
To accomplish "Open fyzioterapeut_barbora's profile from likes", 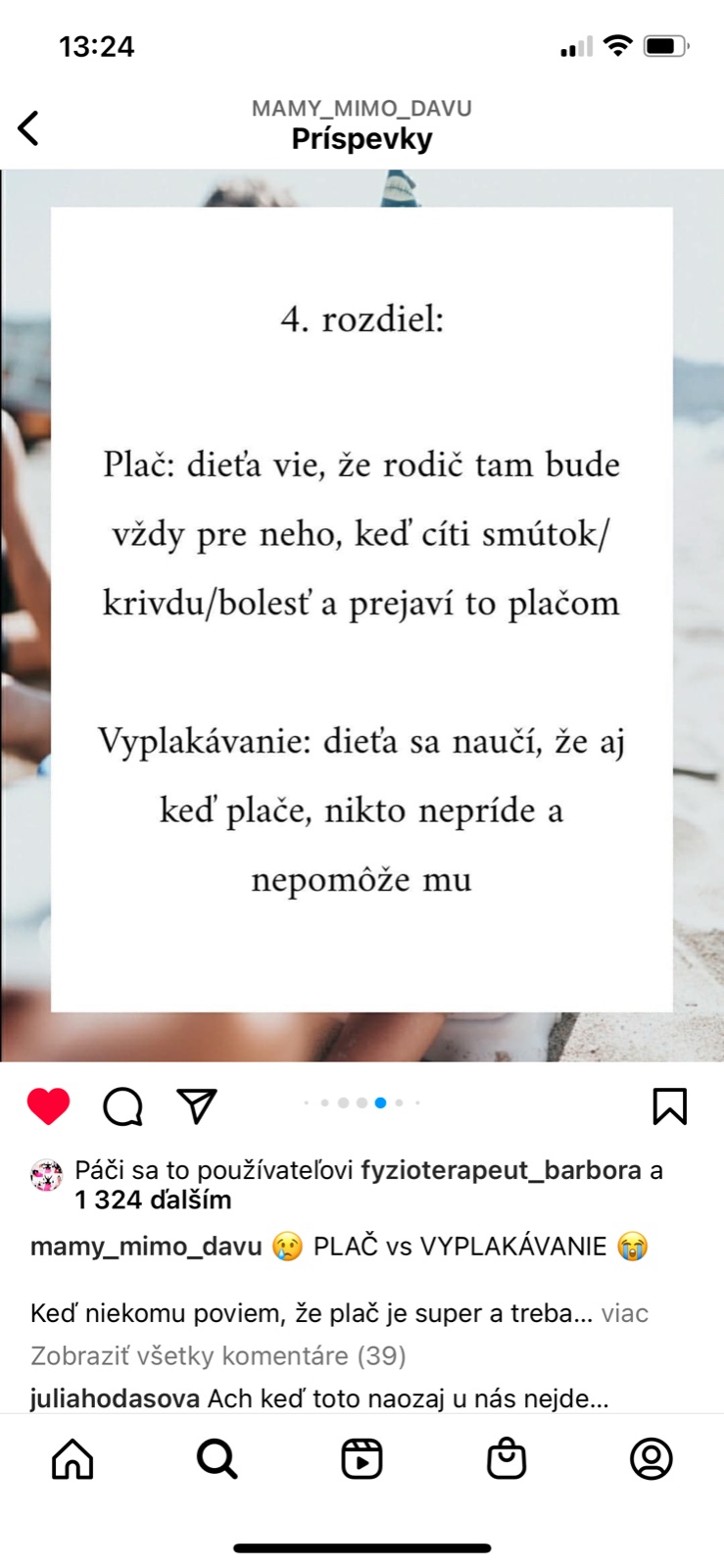I will tap(501, 1170).
